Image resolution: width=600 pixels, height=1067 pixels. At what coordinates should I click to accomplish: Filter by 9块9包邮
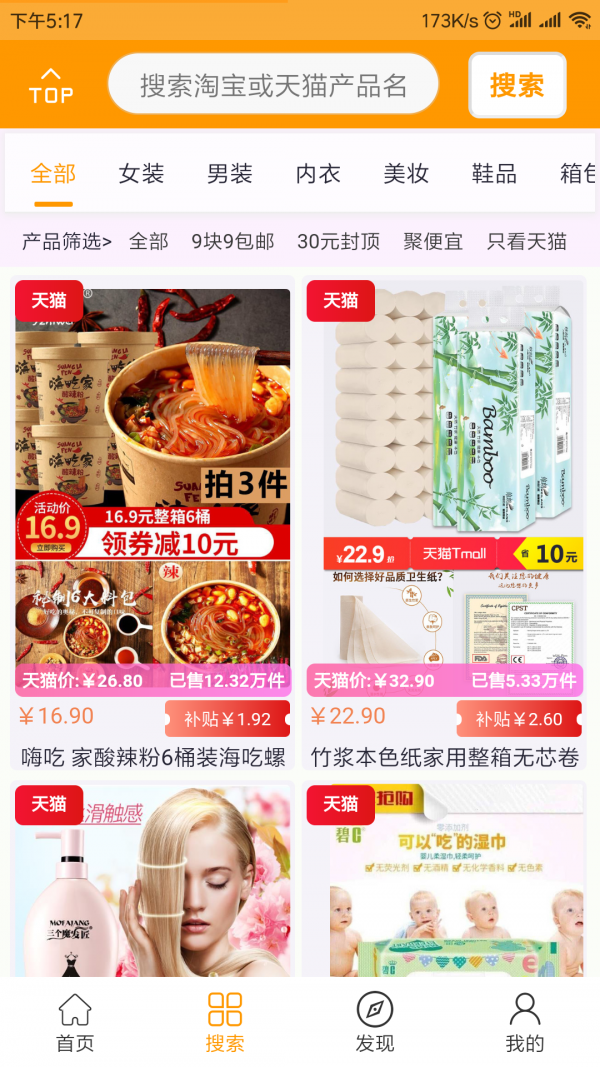click(x=233, y=241)
